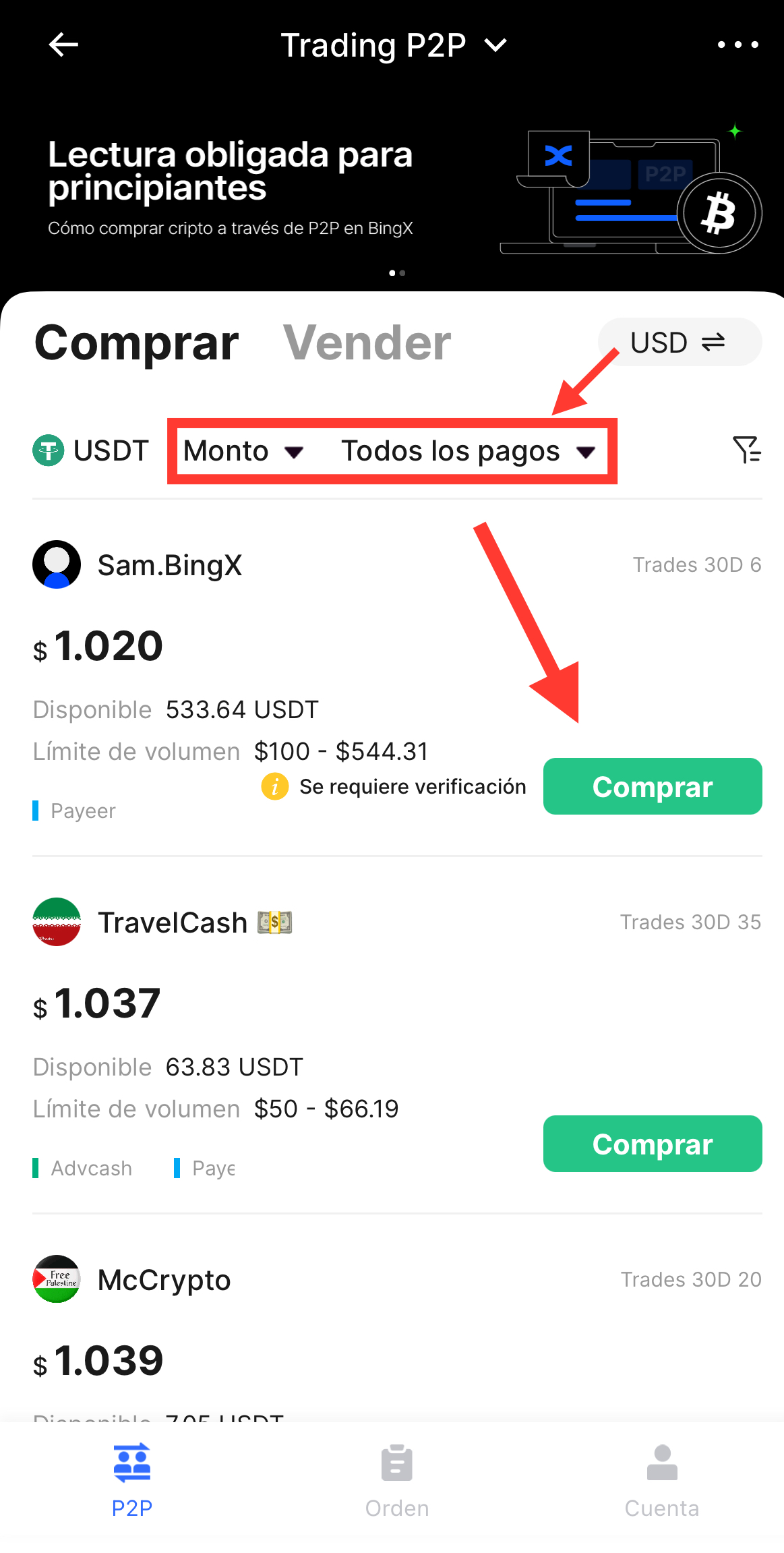Select the P2P bottom tab
This screenshot has height=1553, width=784.
[132, 1479]
